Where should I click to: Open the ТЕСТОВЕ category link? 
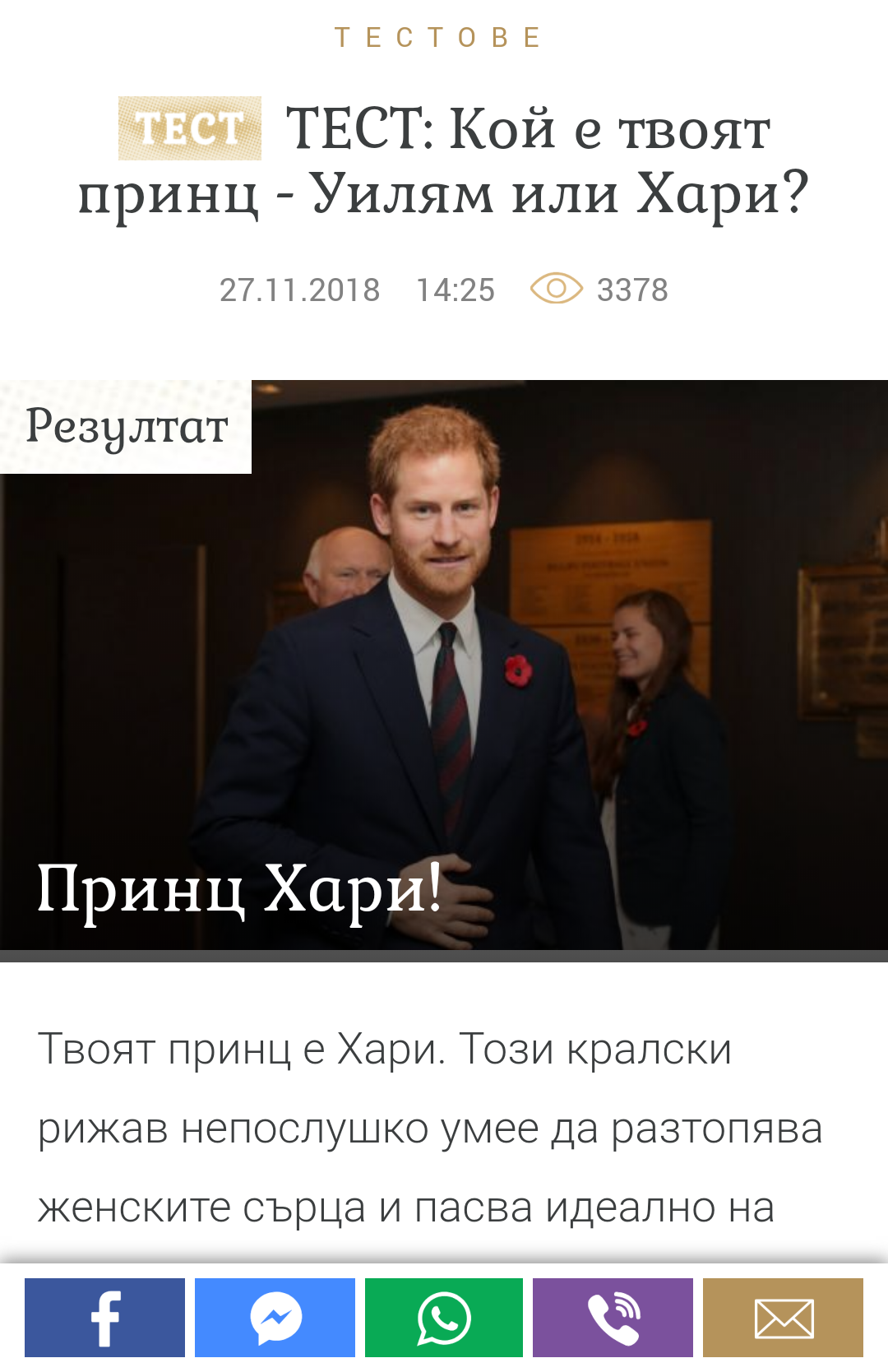pos(438,38)
